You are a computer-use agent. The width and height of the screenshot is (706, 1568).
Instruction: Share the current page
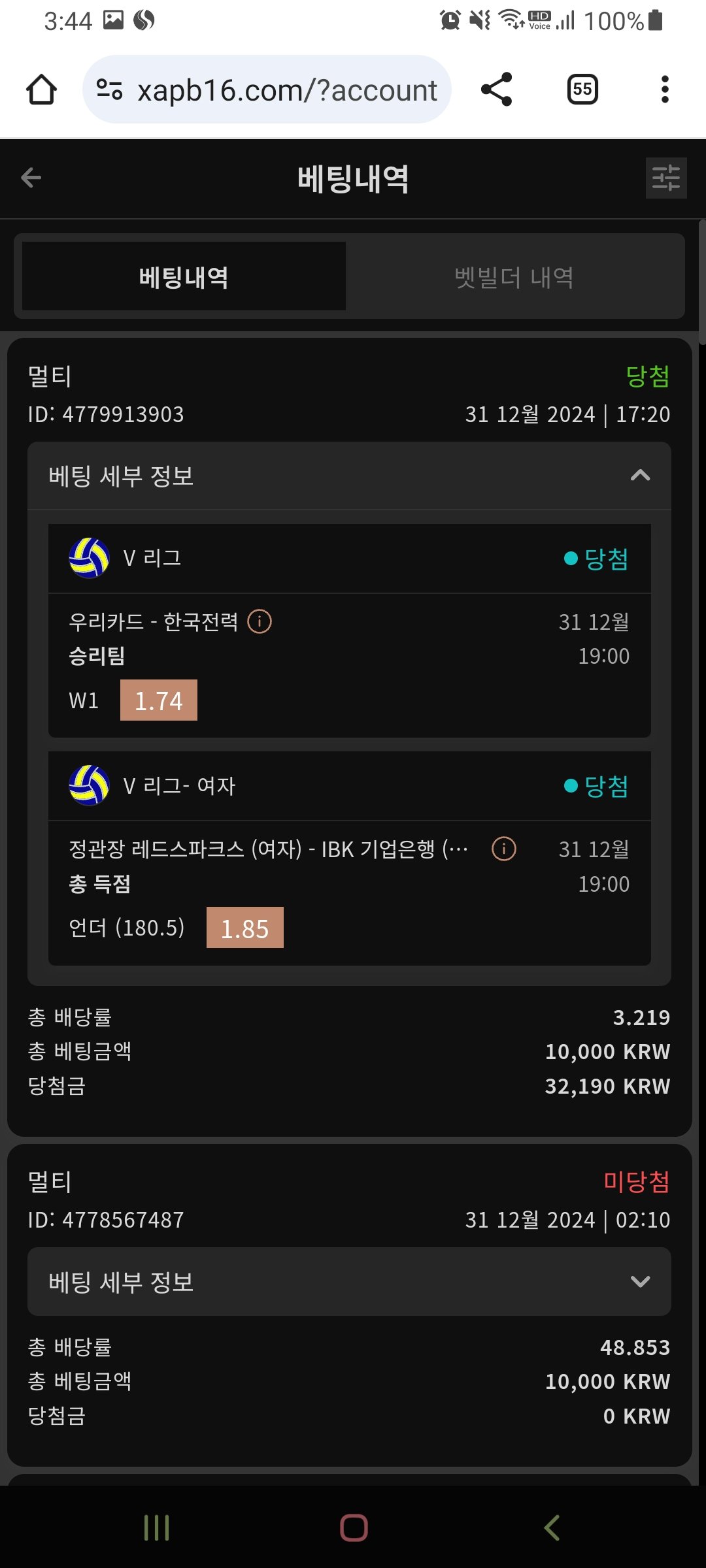point(496,90)
